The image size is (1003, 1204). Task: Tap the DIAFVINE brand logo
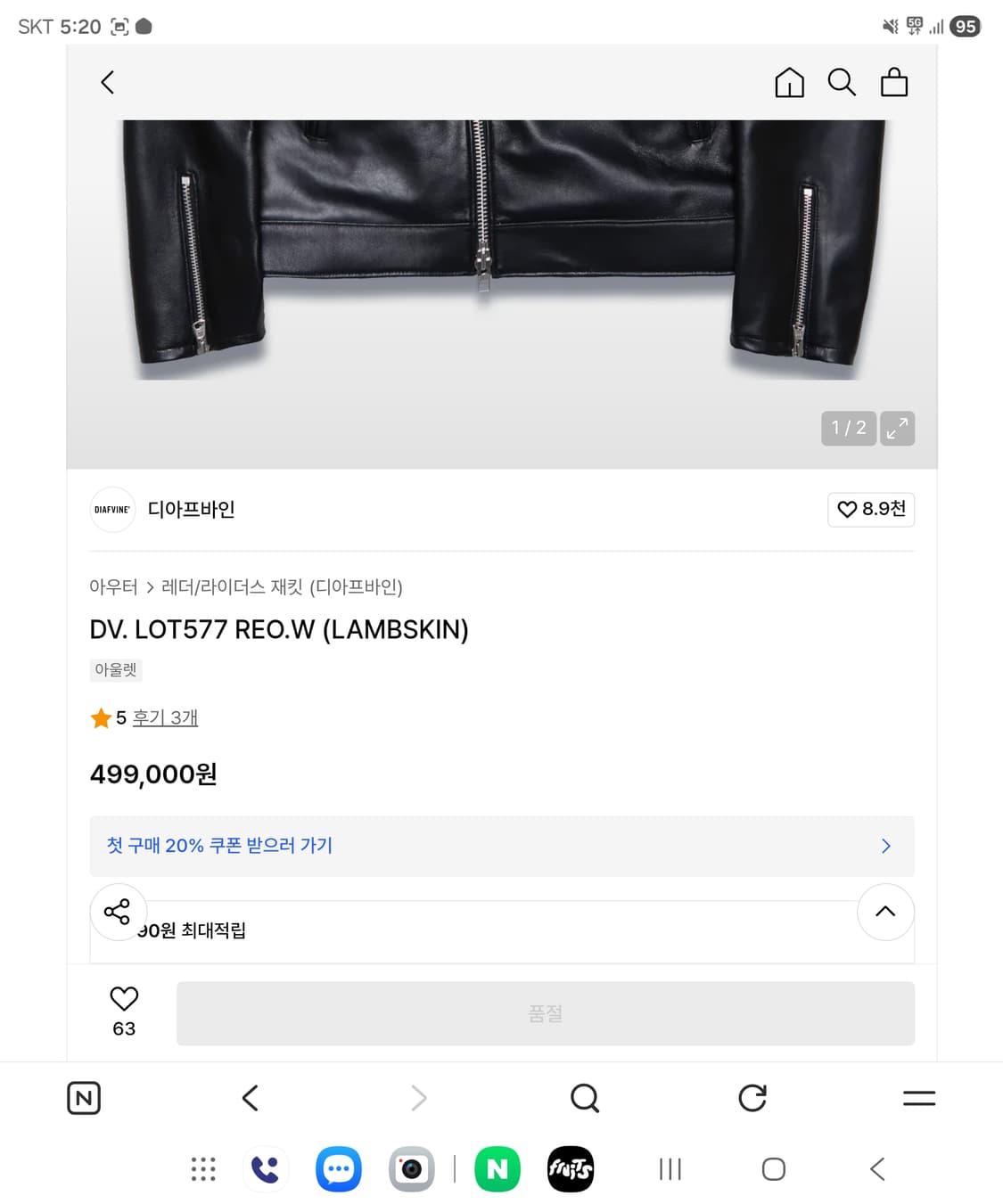click(x=112, y=509)
